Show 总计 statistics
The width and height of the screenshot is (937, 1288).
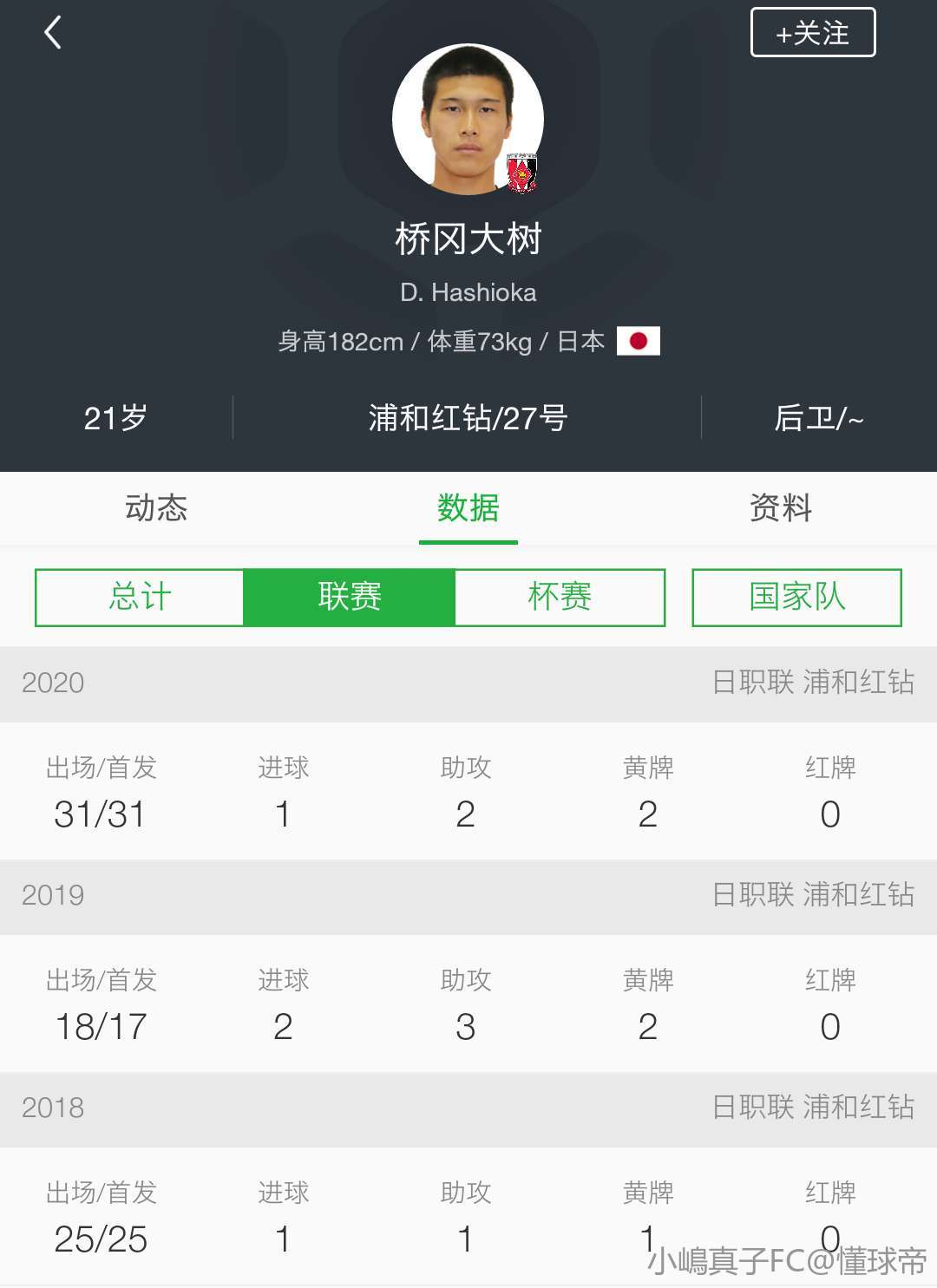(140, 597)
